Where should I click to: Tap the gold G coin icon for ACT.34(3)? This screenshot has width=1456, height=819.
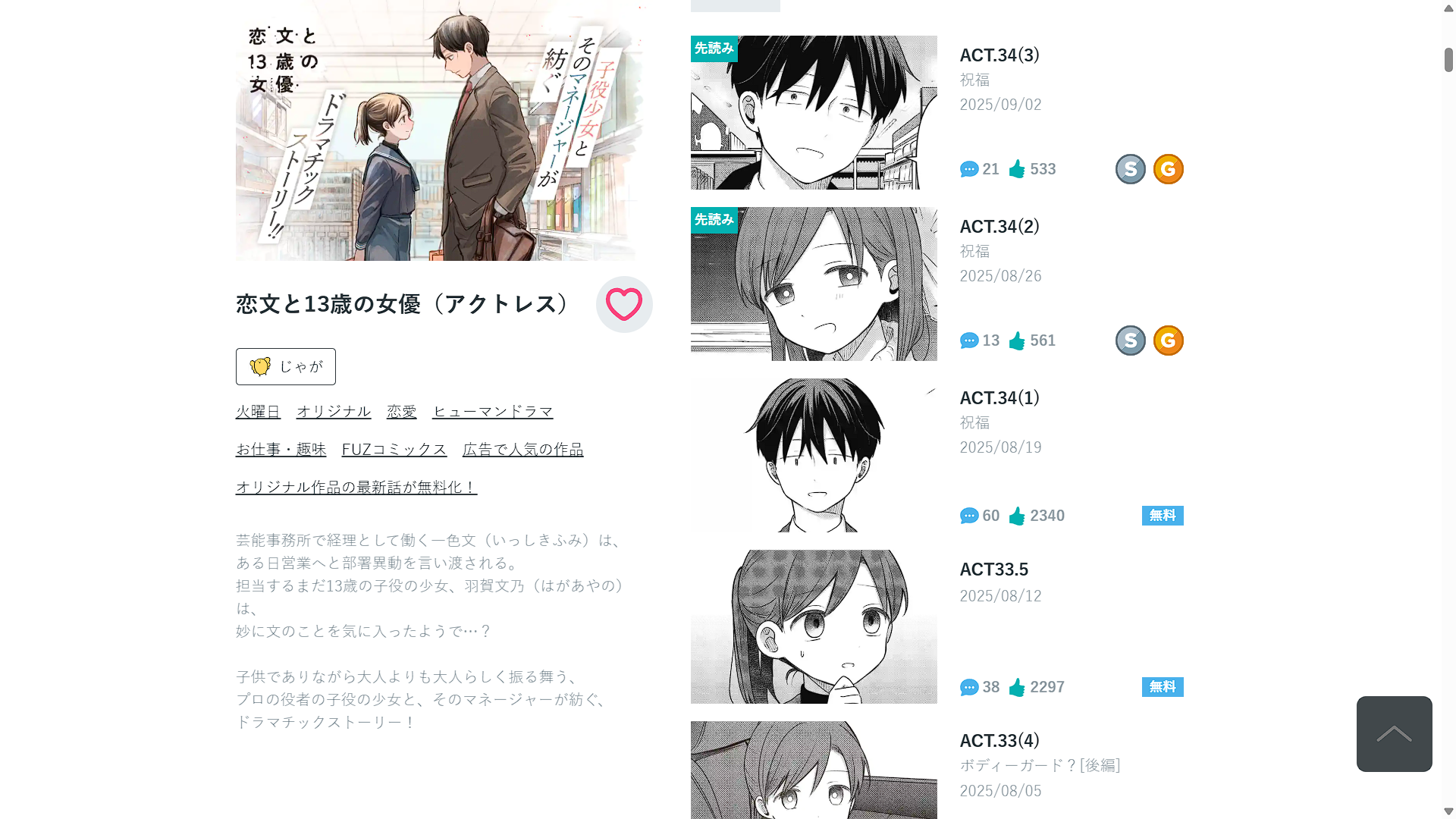pos(1168,169)
